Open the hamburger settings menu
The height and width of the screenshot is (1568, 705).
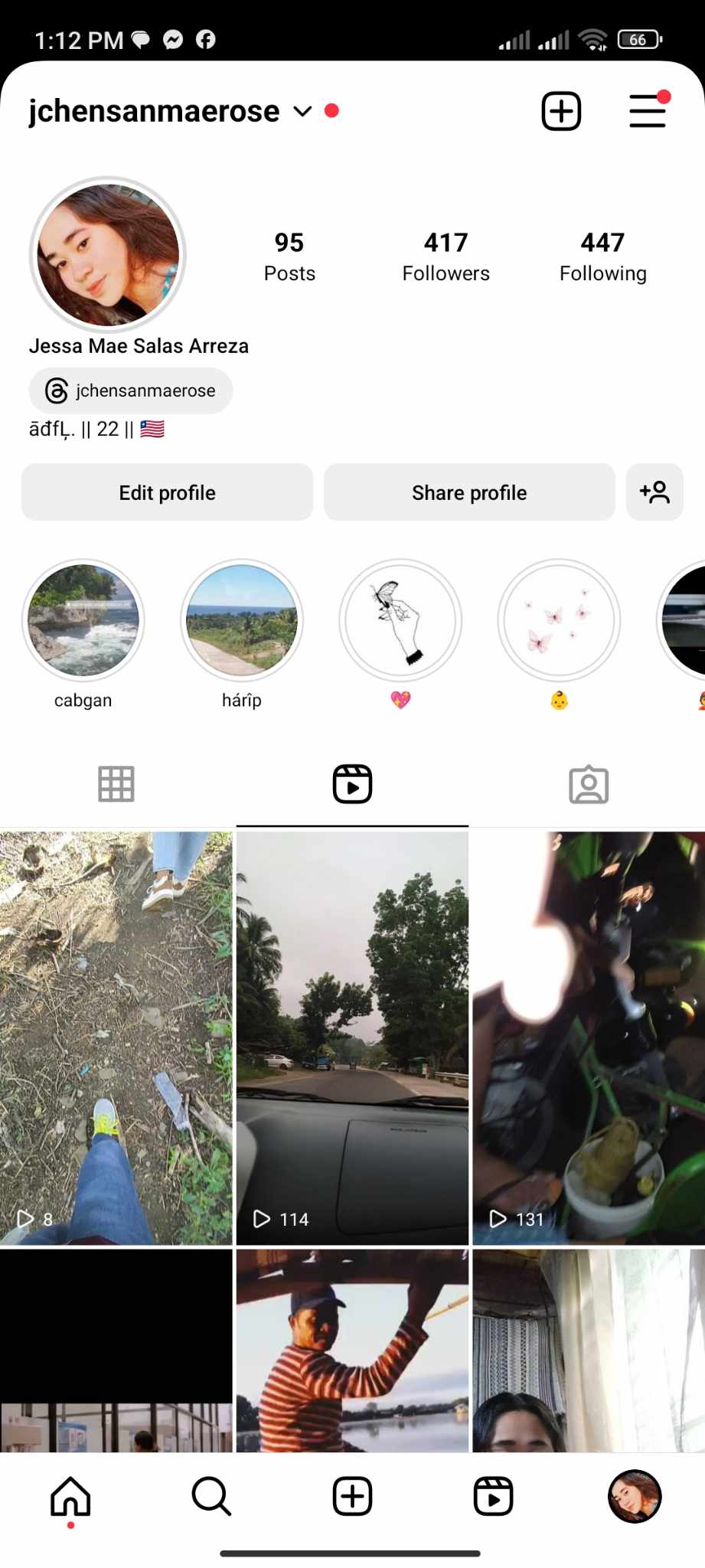648,112
